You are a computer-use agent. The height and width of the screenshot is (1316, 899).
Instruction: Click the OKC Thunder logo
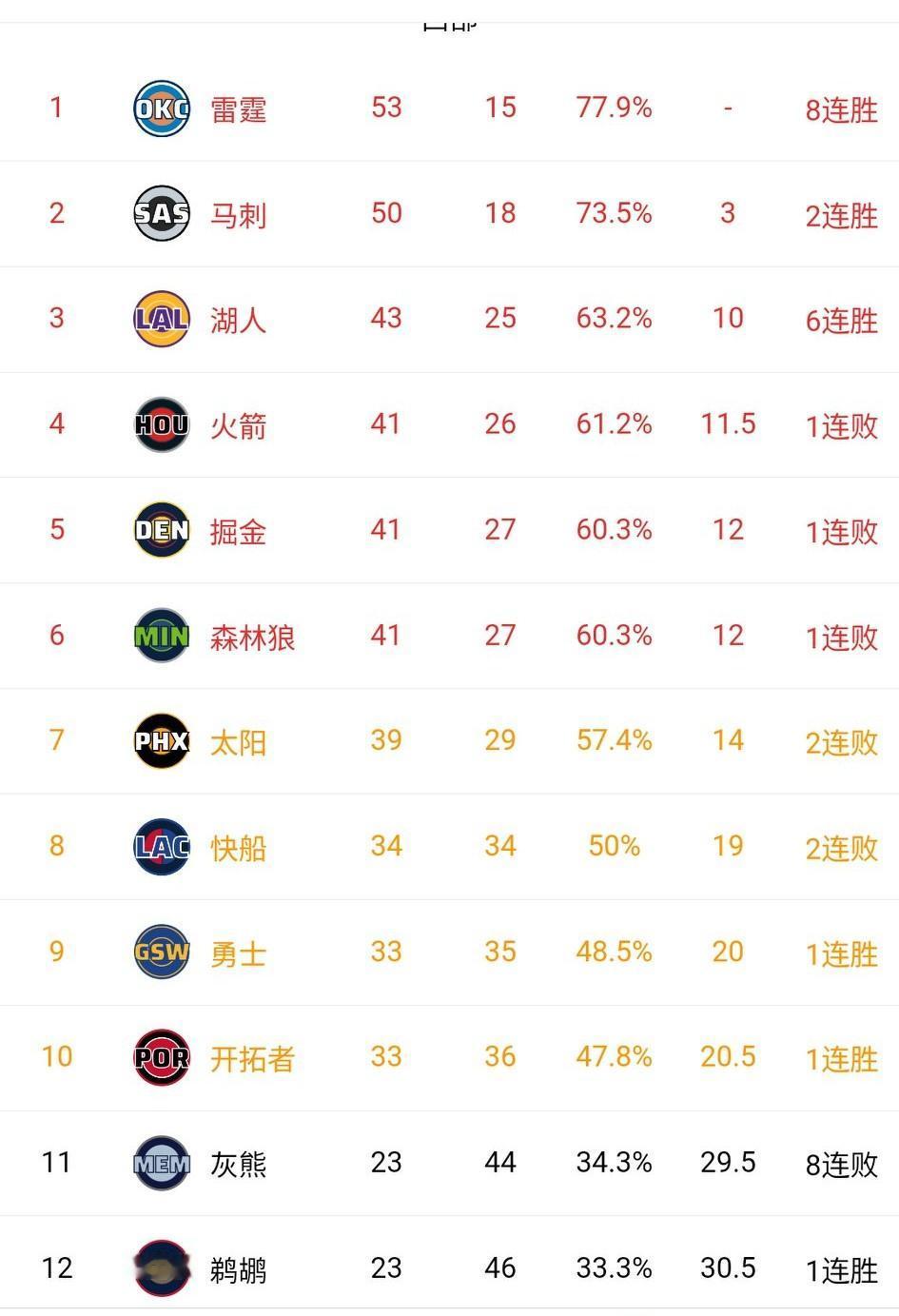[161, 107]
